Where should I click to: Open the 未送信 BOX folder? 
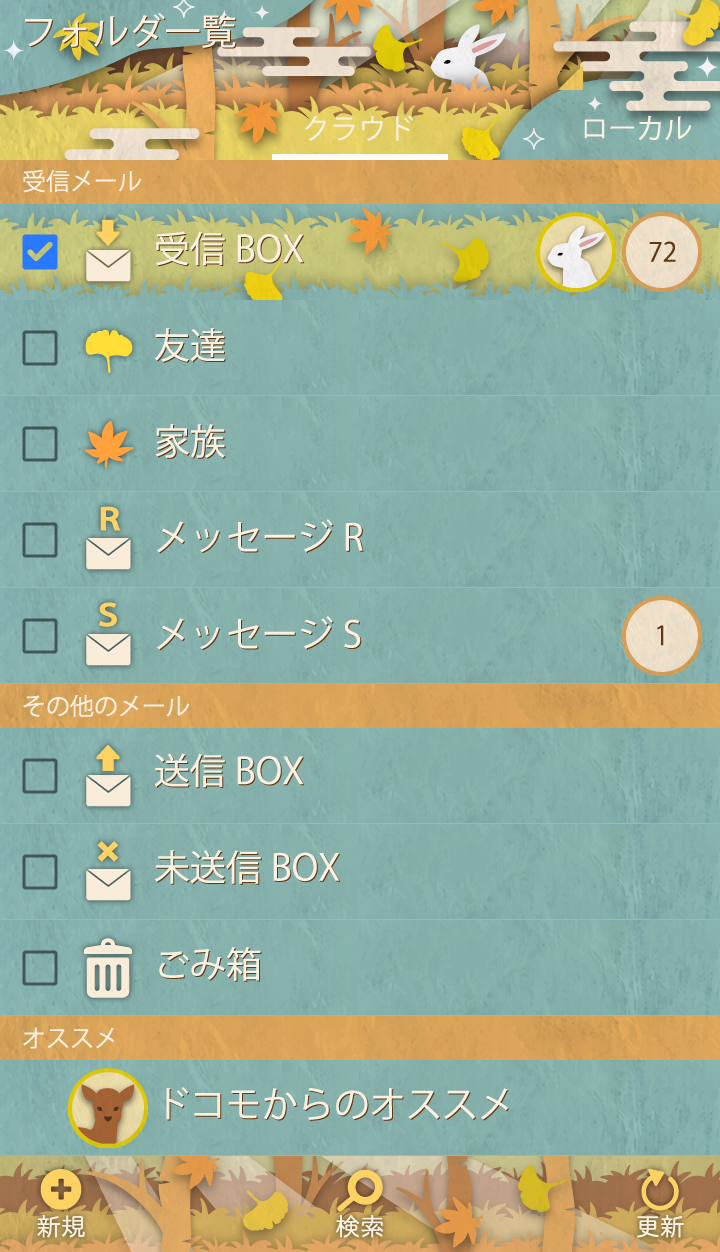click(x=248, y=869)
